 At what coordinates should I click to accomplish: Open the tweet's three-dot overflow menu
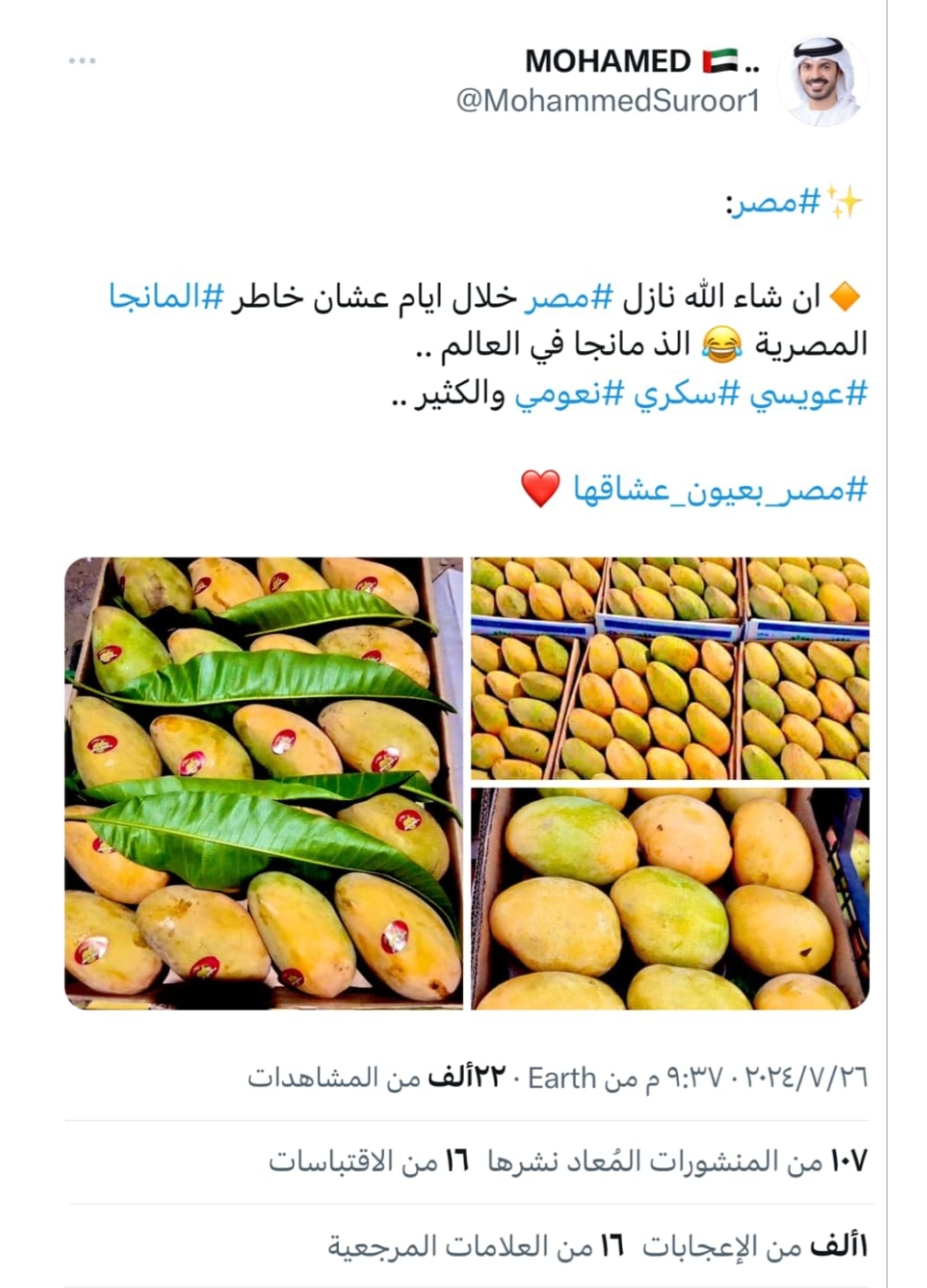tap(82, 62)
